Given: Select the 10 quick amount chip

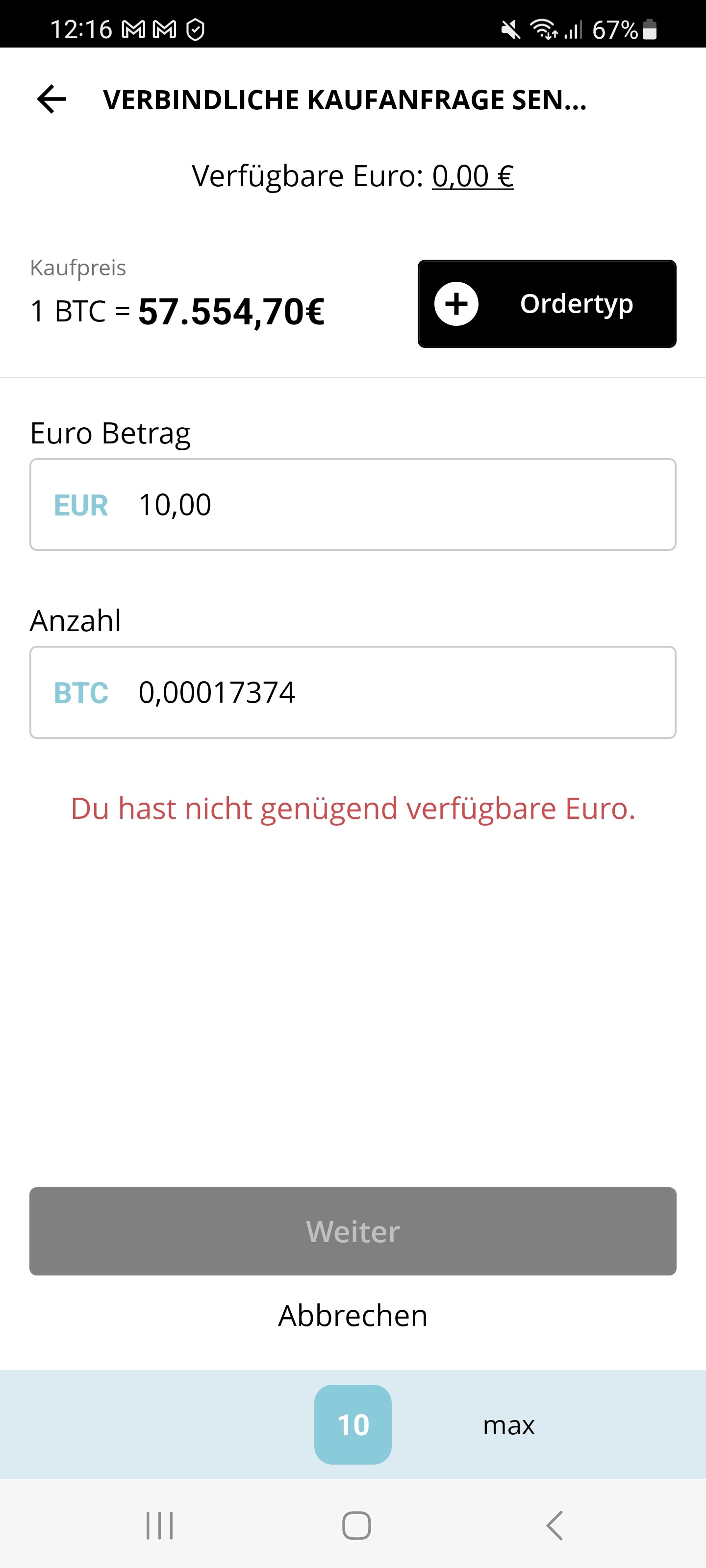Looking at the screenshot, I should point(353,1424).
